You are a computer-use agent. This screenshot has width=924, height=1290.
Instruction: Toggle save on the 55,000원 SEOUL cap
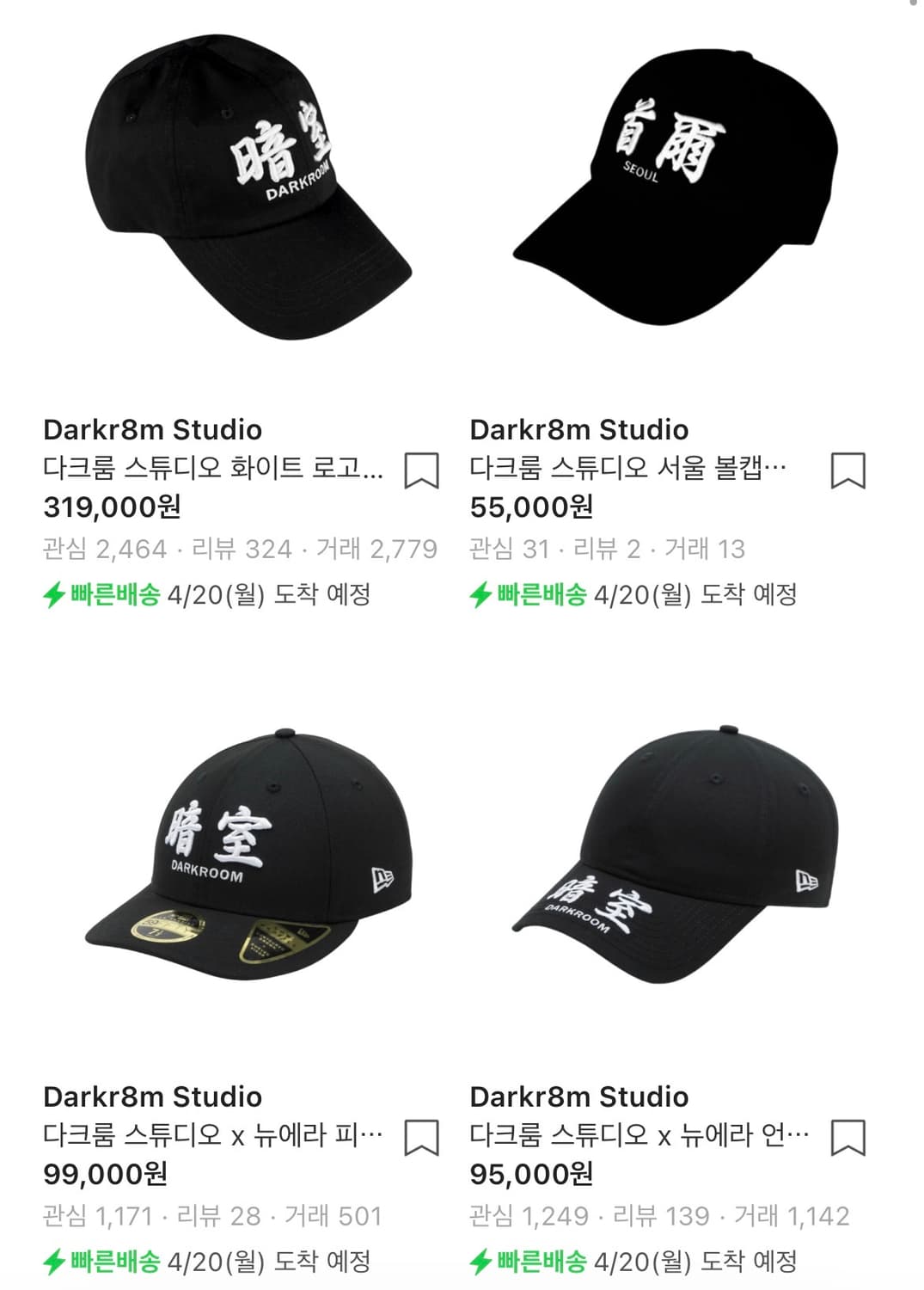point(850,471)
